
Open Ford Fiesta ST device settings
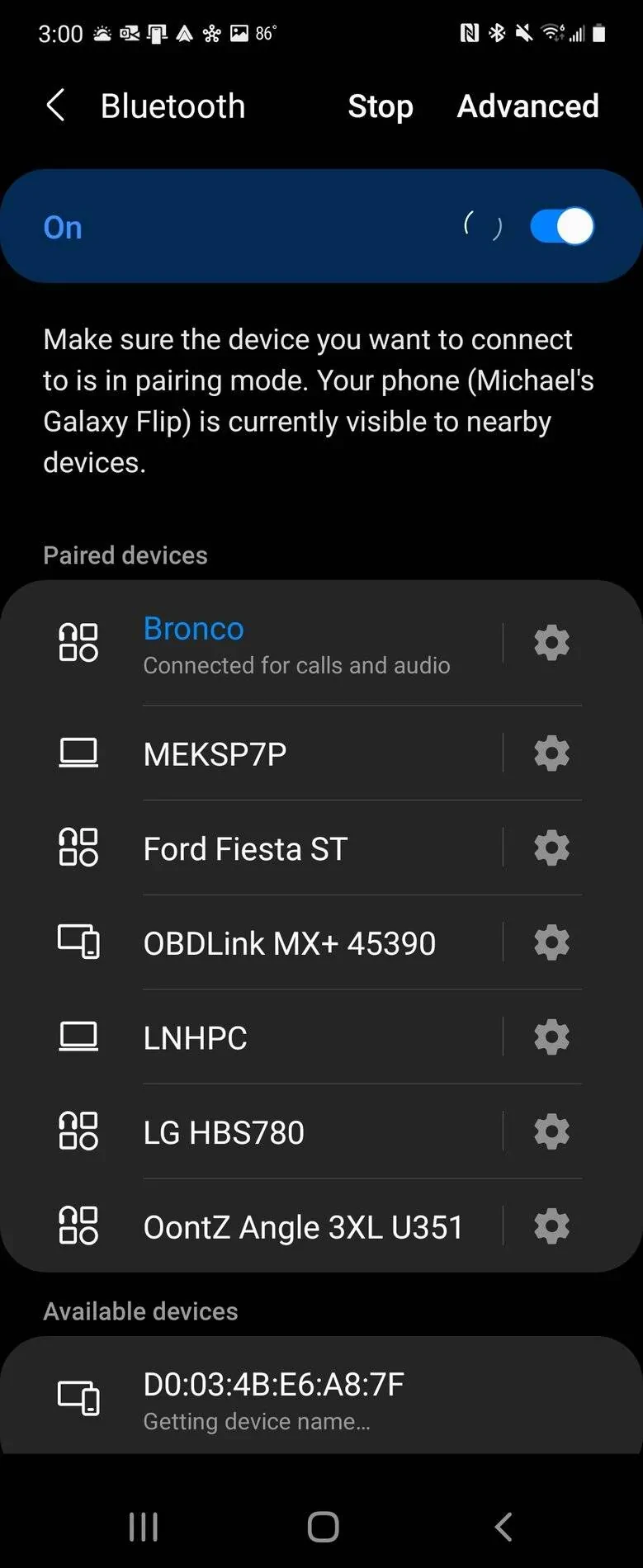pyautogui.click(x=551, y=848)
